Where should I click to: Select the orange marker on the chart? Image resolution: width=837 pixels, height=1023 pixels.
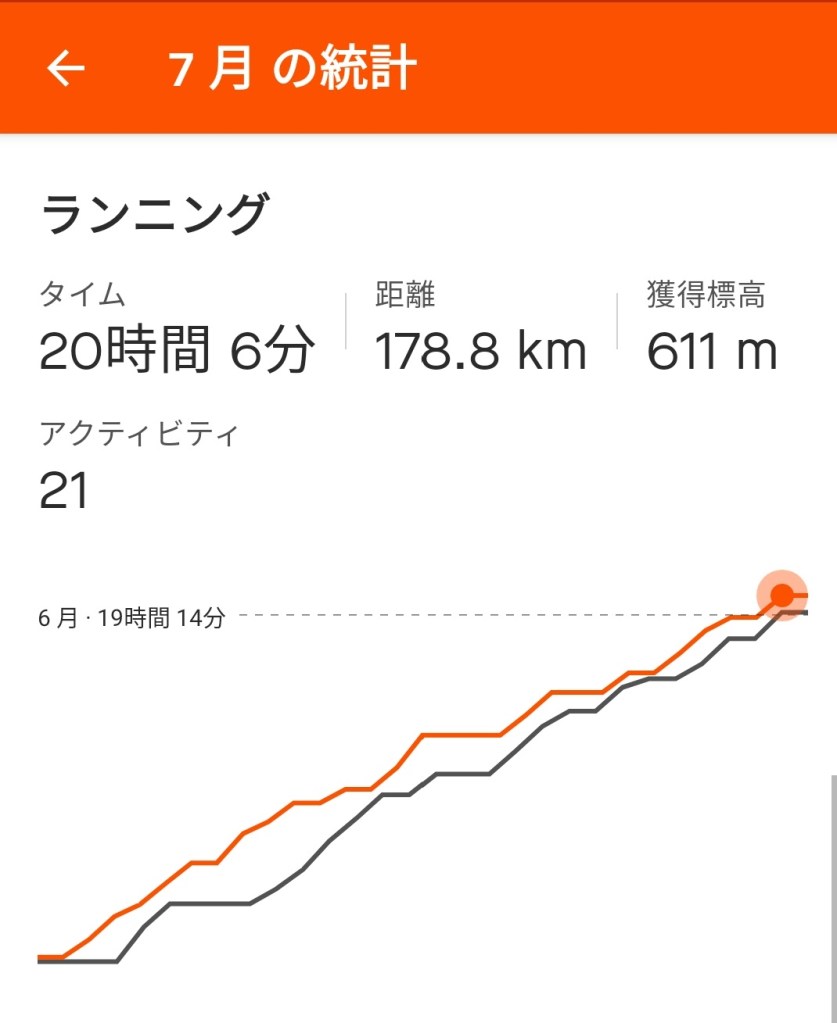(782, 597)
